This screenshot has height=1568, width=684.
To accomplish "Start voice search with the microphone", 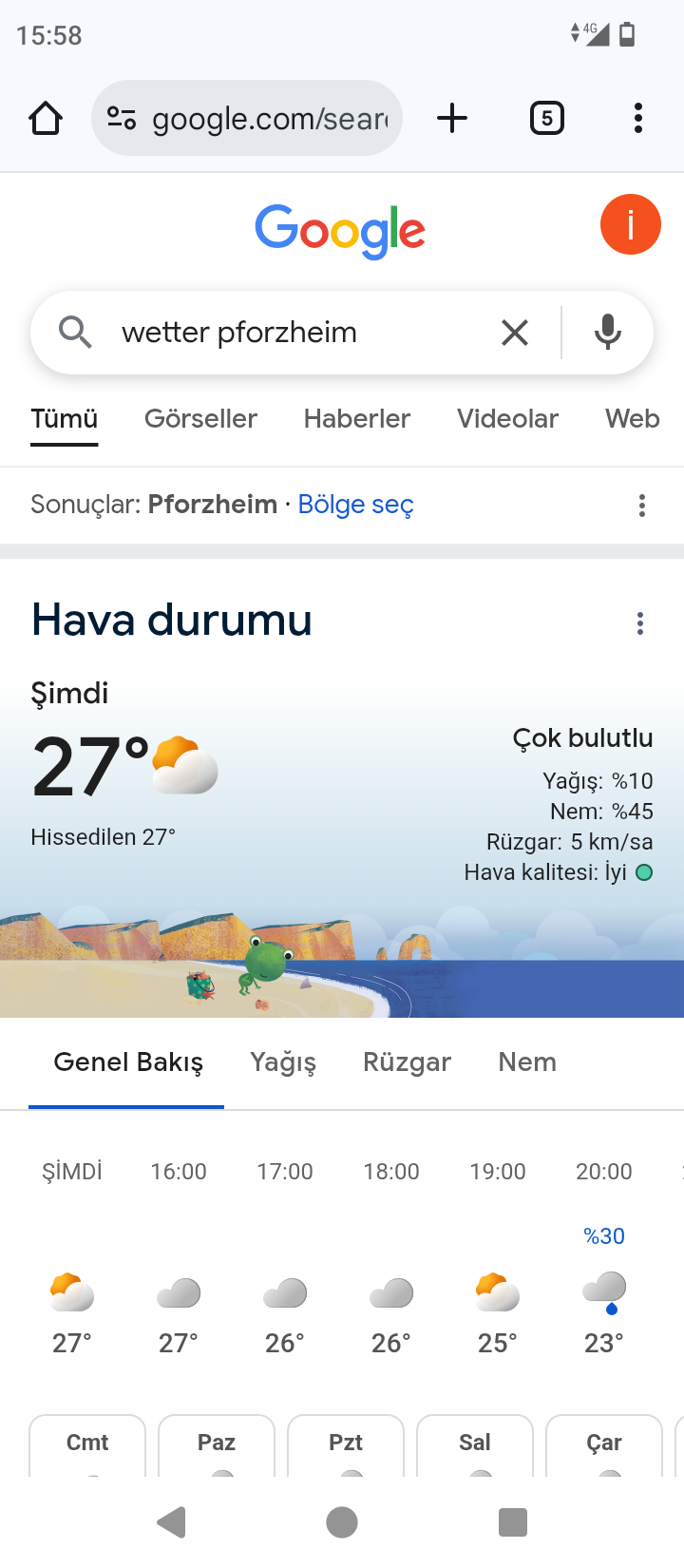I will pyautogui.click(x=608, y=333).
